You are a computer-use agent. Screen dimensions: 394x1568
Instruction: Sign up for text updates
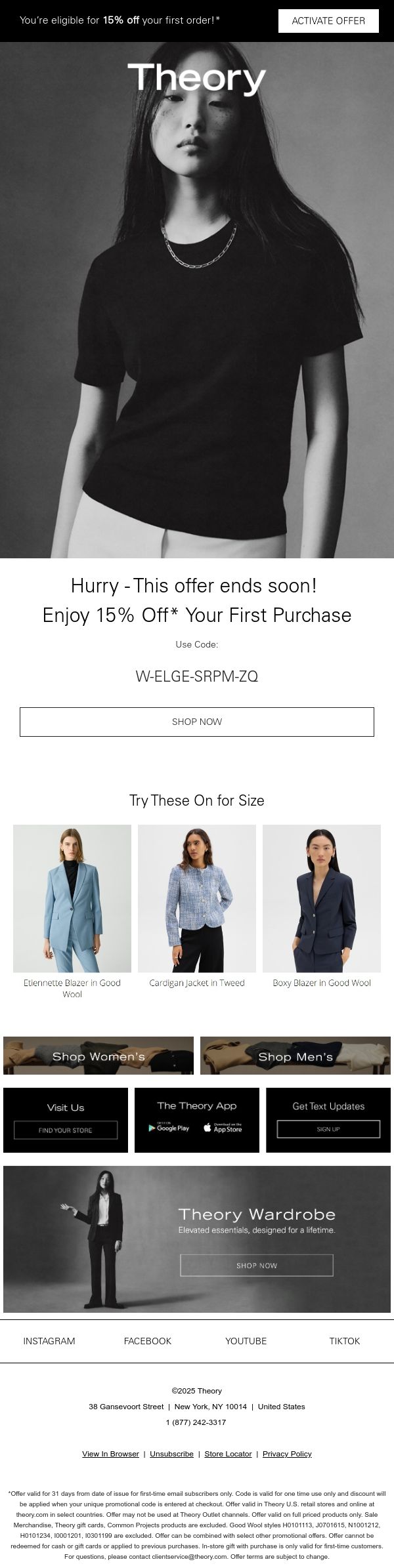tap(328, 1129)
